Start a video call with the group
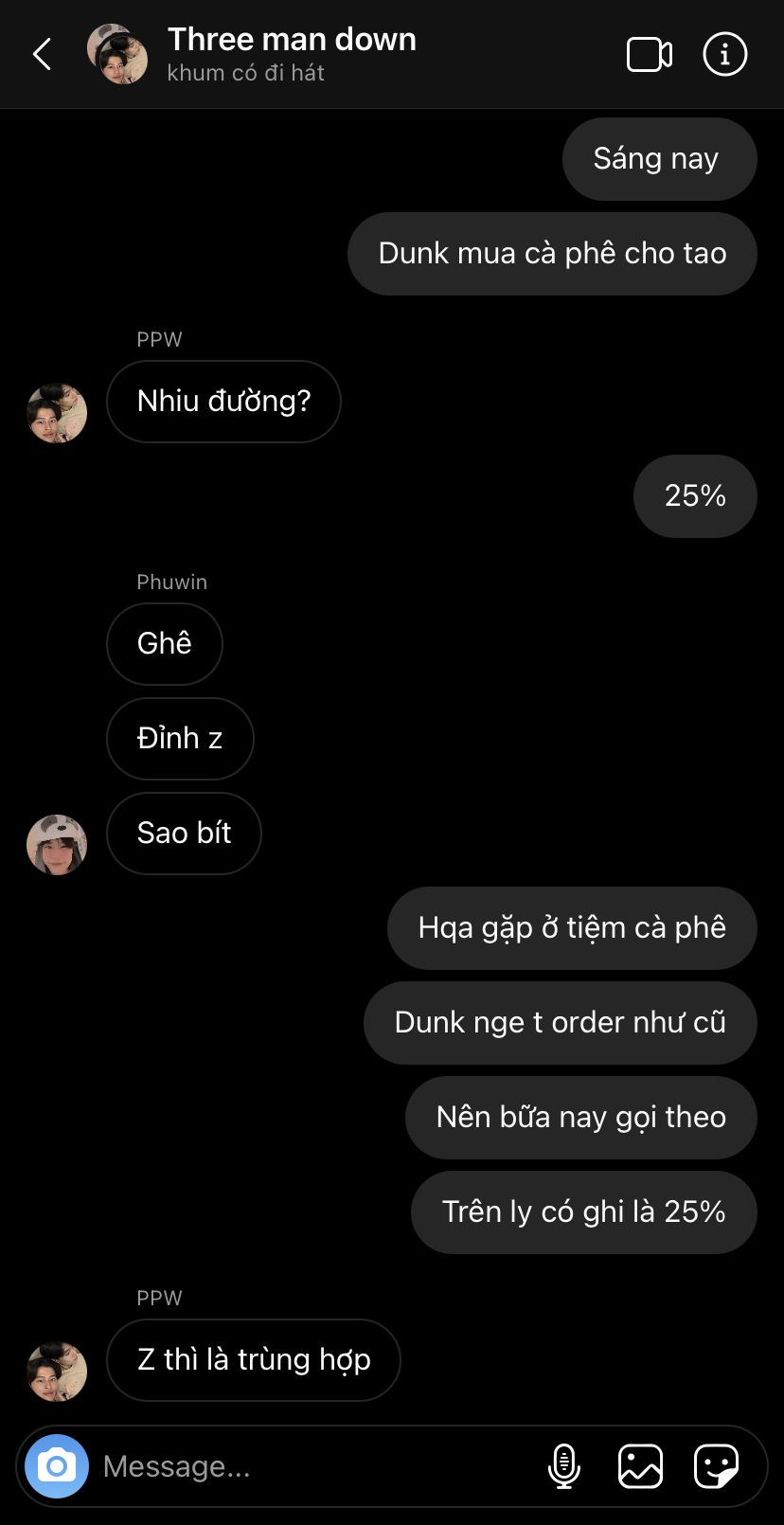 click(650, 55)
